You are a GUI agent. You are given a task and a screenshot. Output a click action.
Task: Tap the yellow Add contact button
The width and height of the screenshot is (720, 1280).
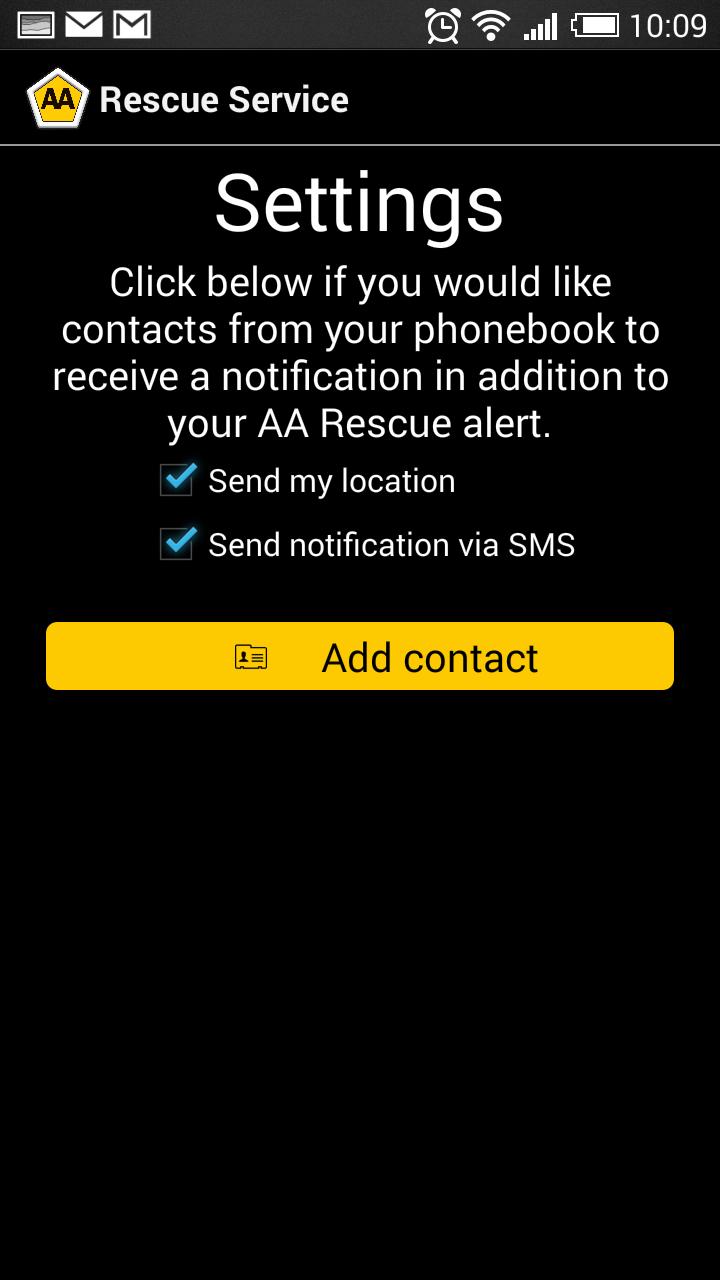pos(360,657)
